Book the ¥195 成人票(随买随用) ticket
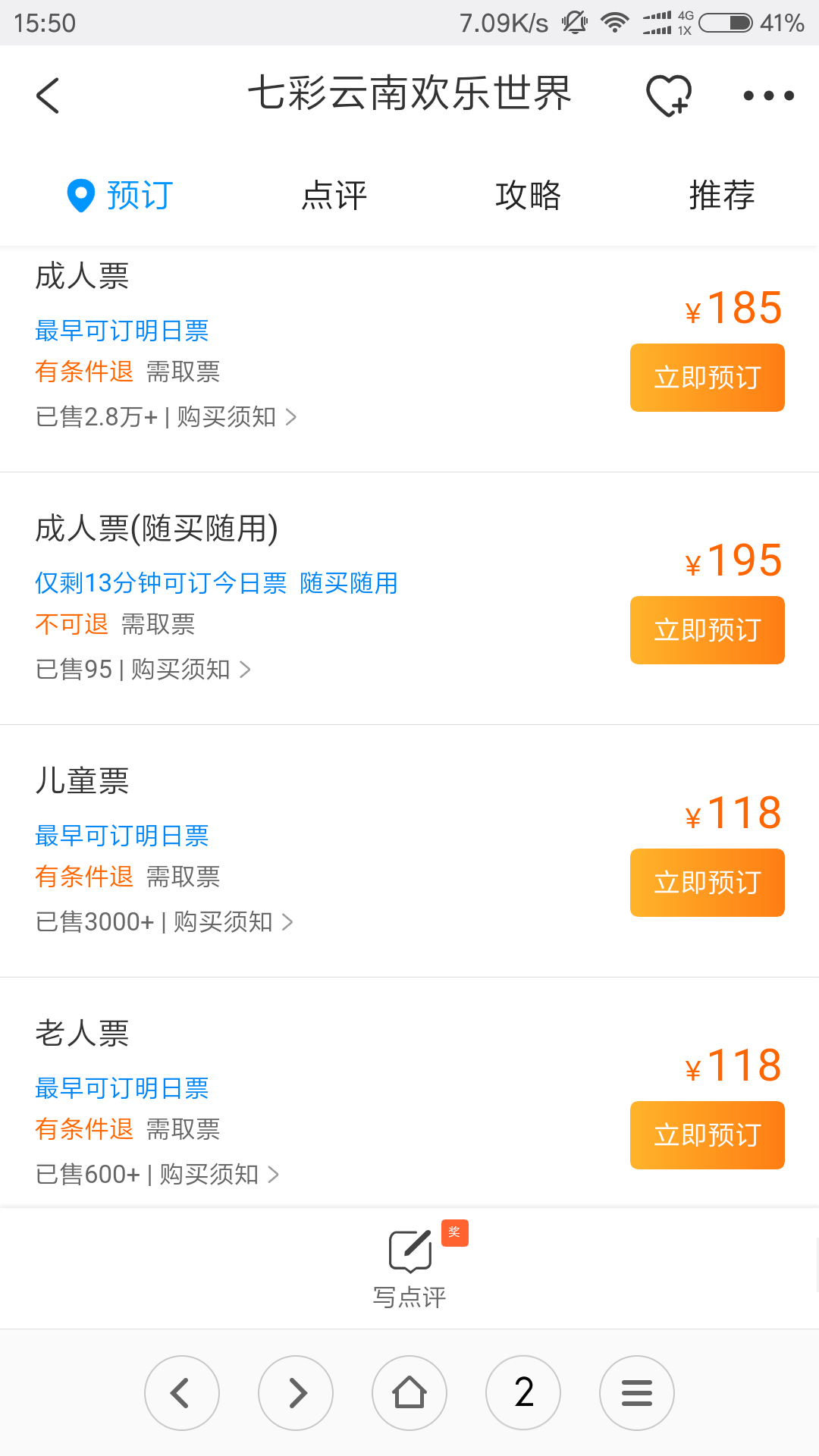819x1456 pixels. (708, 630)
